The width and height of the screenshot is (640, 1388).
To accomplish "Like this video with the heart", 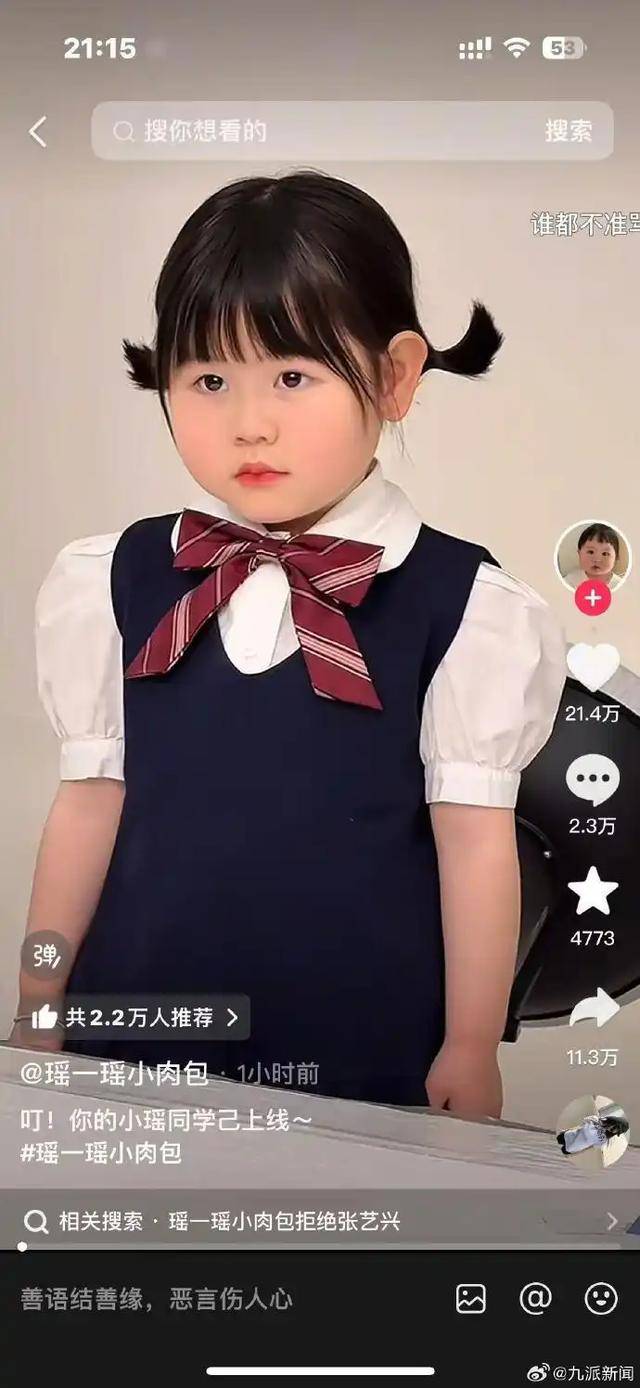I will tap(592, 667).
